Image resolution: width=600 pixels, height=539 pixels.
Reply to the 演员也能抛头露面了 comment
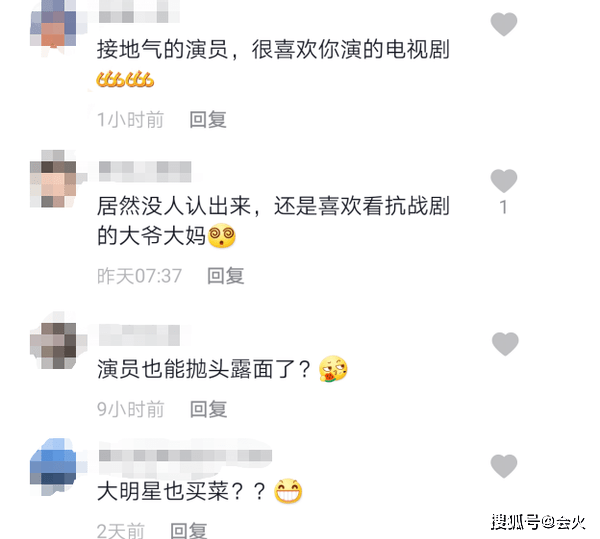(208, 409)
